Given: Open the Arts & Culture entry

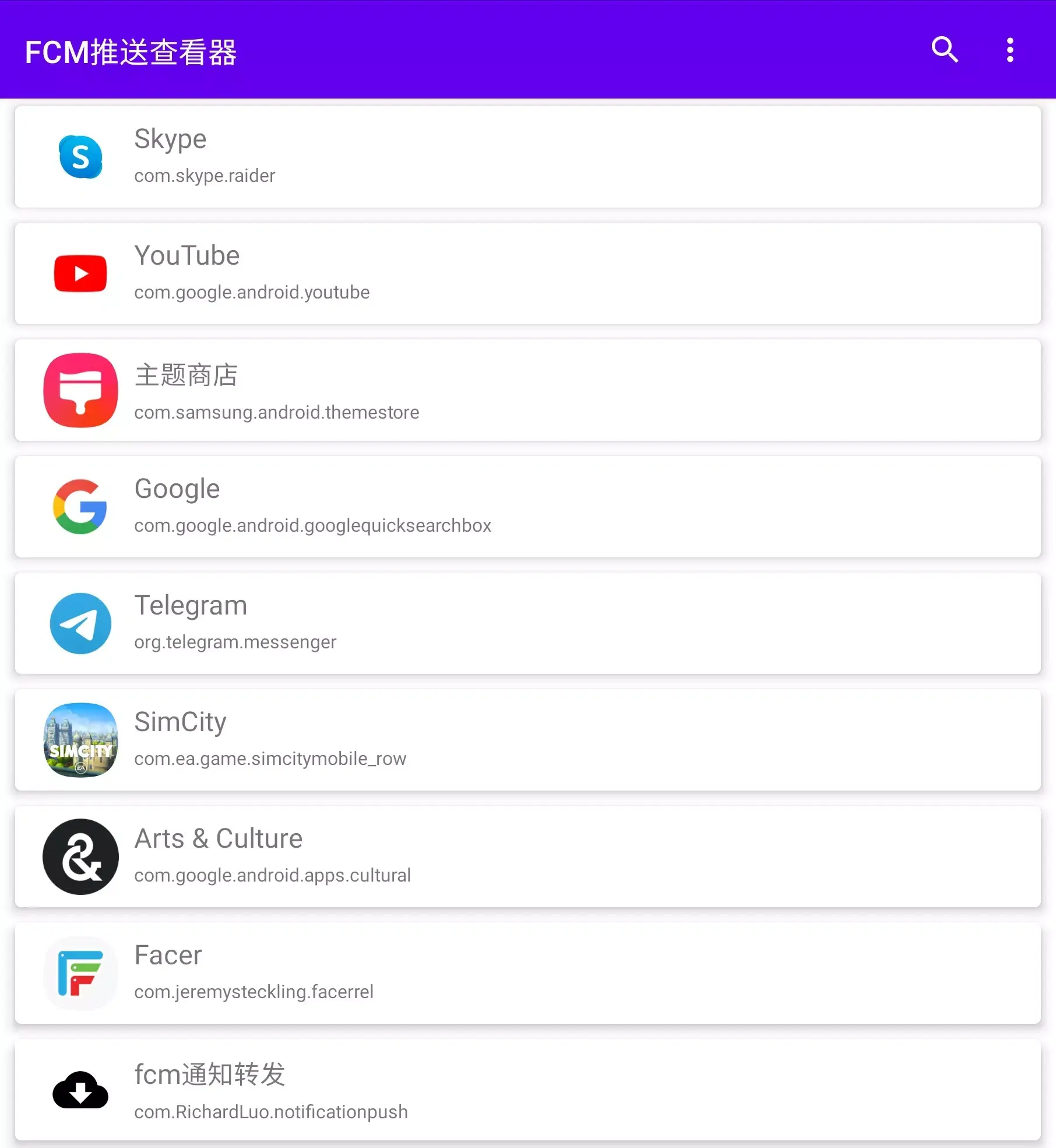Looking at the screenshot, I should (525, 856).
